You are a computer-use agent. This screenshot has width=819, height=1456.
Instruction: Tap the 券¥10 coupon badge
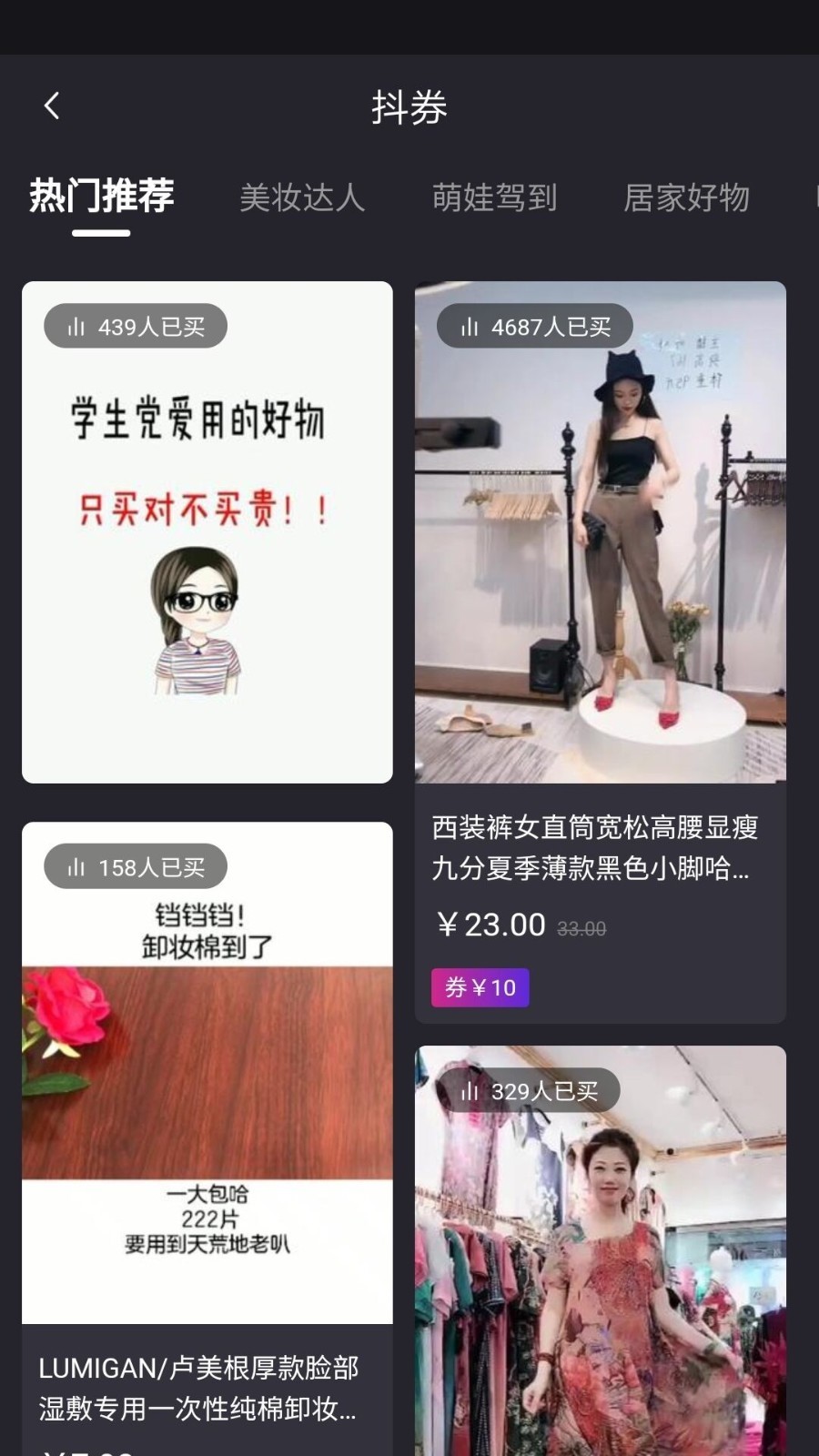(480, 987)
